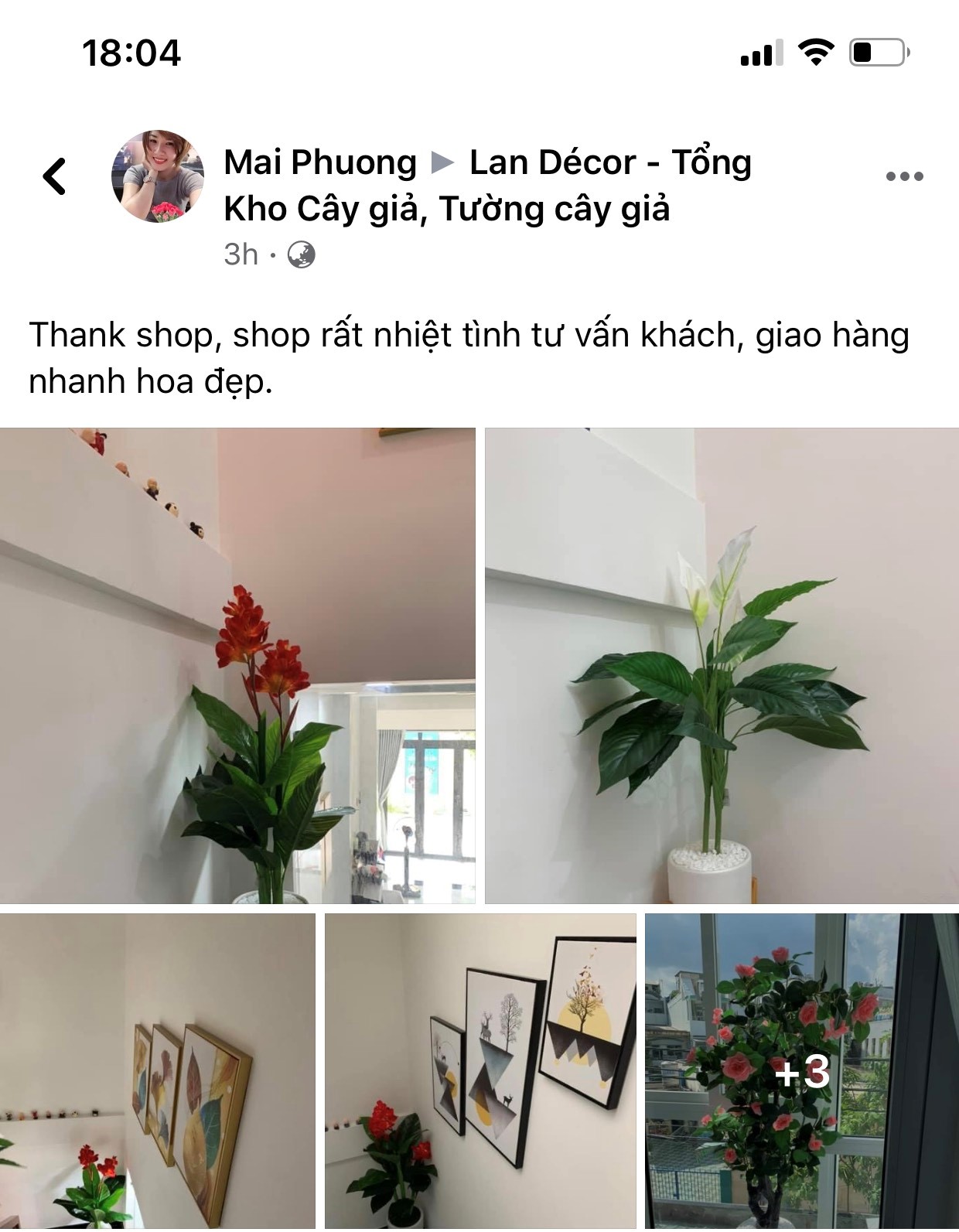The image size is (959, 1232).
Task: Open the +3 more photos tile
Action: pos(801,1071)
